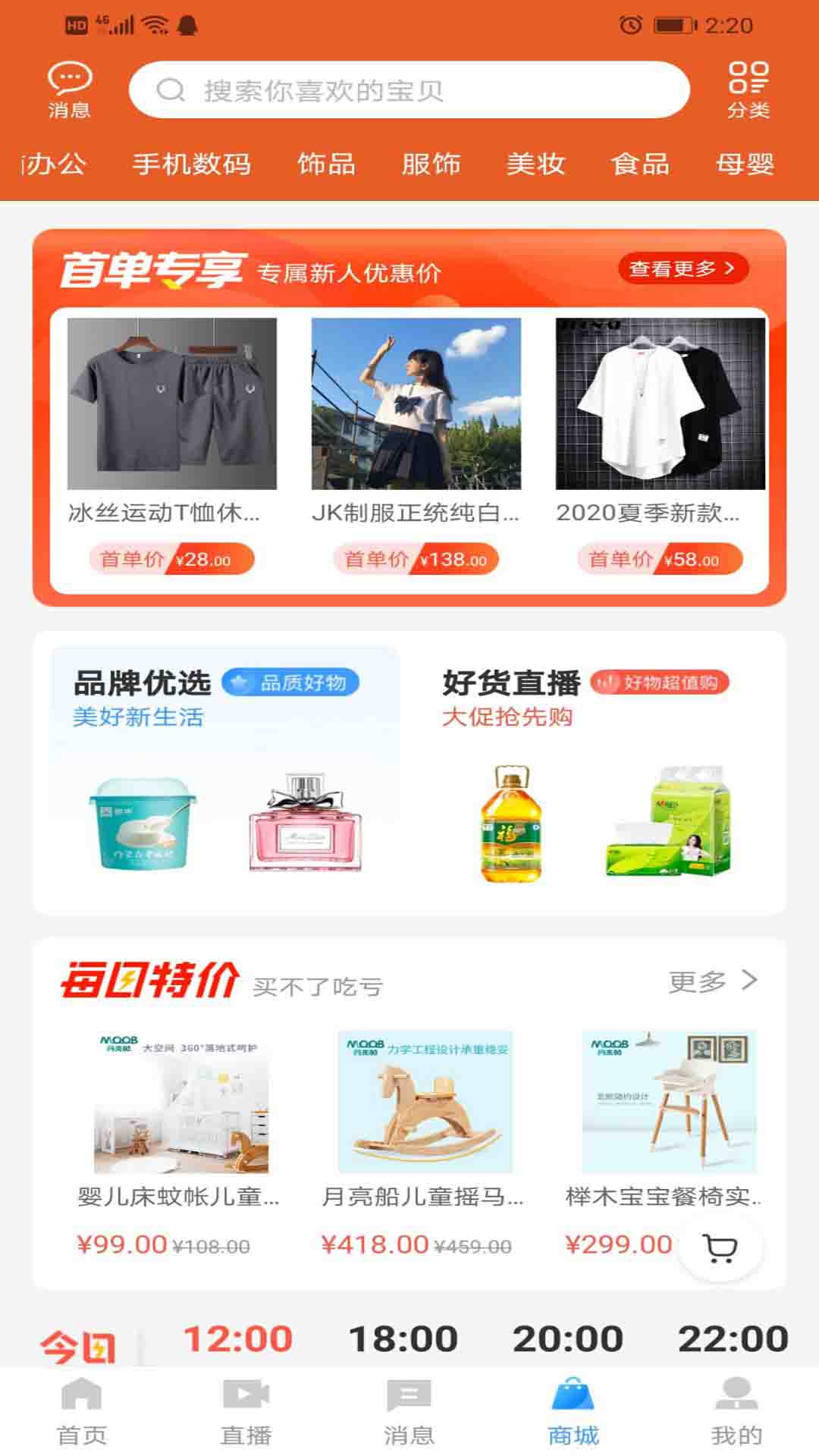Select the 手机数码 category tab
Viewport: 819px width, 1456px height.
pyautogui.click(x=191, y=164)
